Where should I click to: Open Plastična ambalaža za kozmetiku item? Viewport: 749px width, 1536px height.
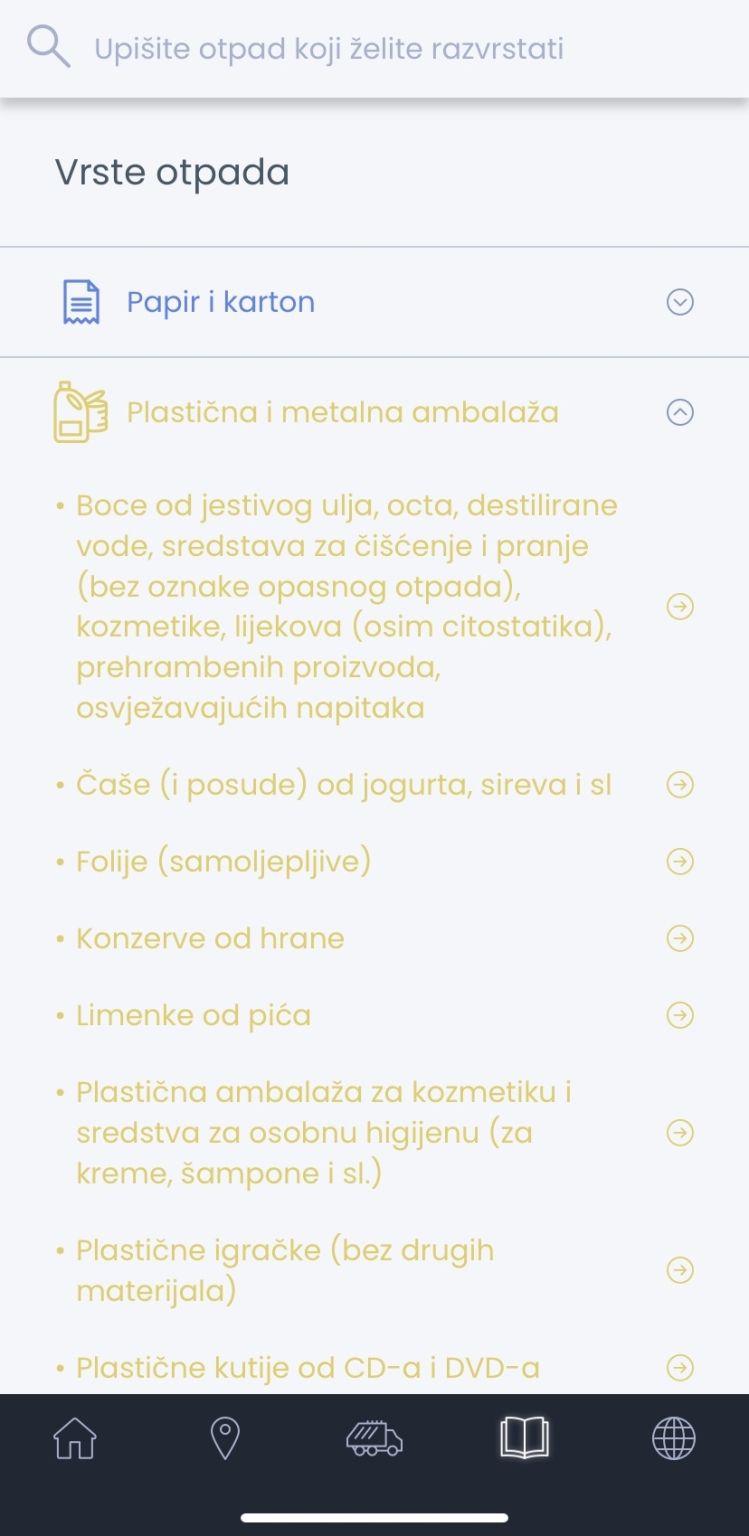[374, 1132]
